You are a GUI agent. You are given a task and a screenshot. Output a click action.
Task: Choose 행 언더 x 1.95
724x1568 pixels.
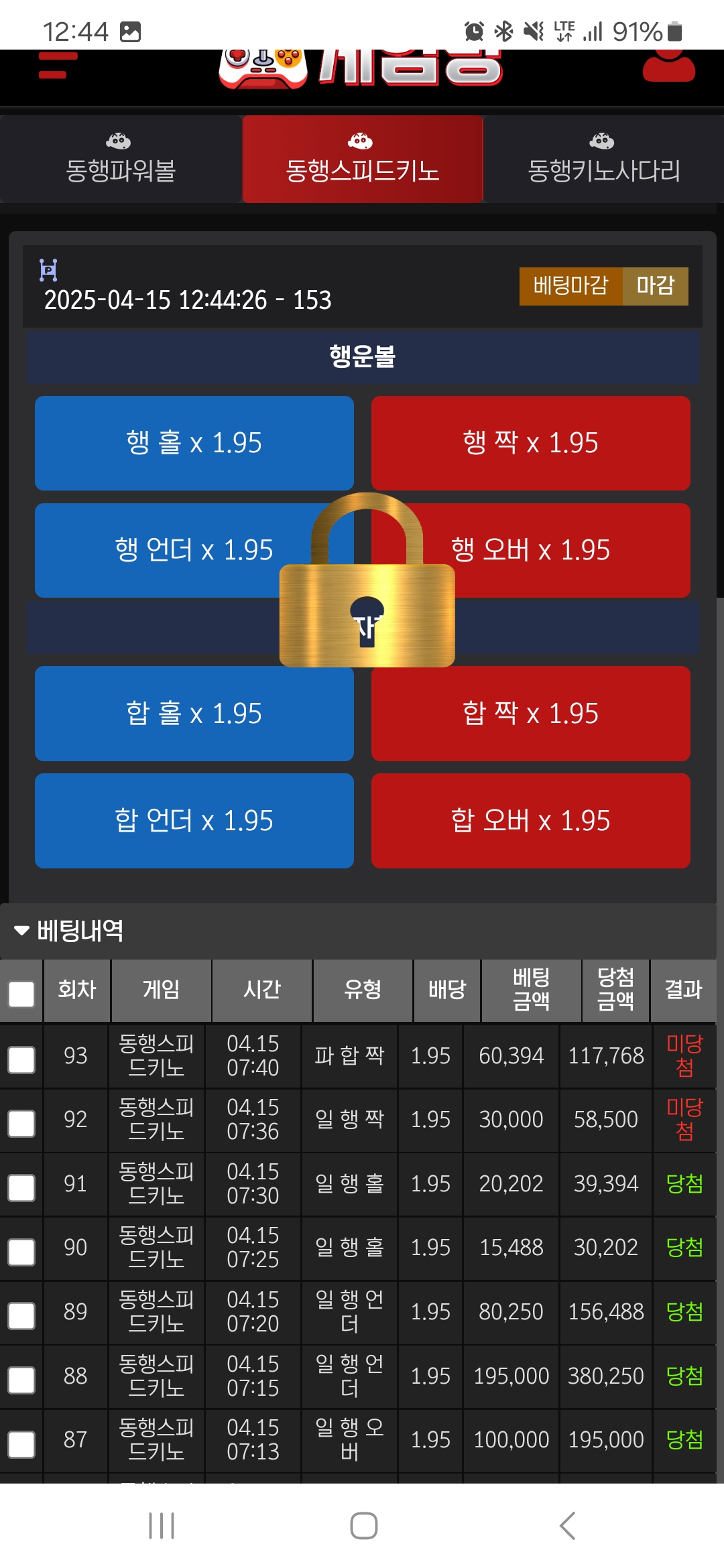click(168, 550)
